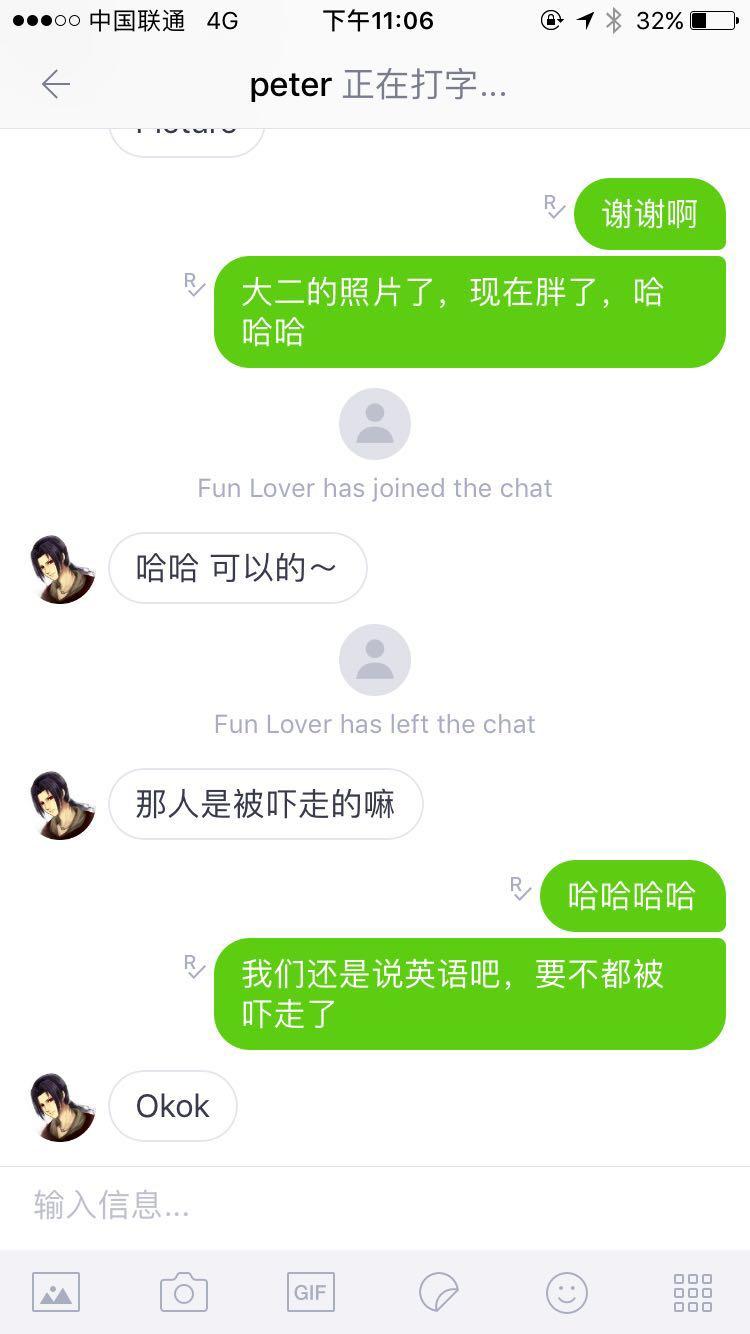Open the sticker picker
The image size is (750, 1334).
(438, 1292)
